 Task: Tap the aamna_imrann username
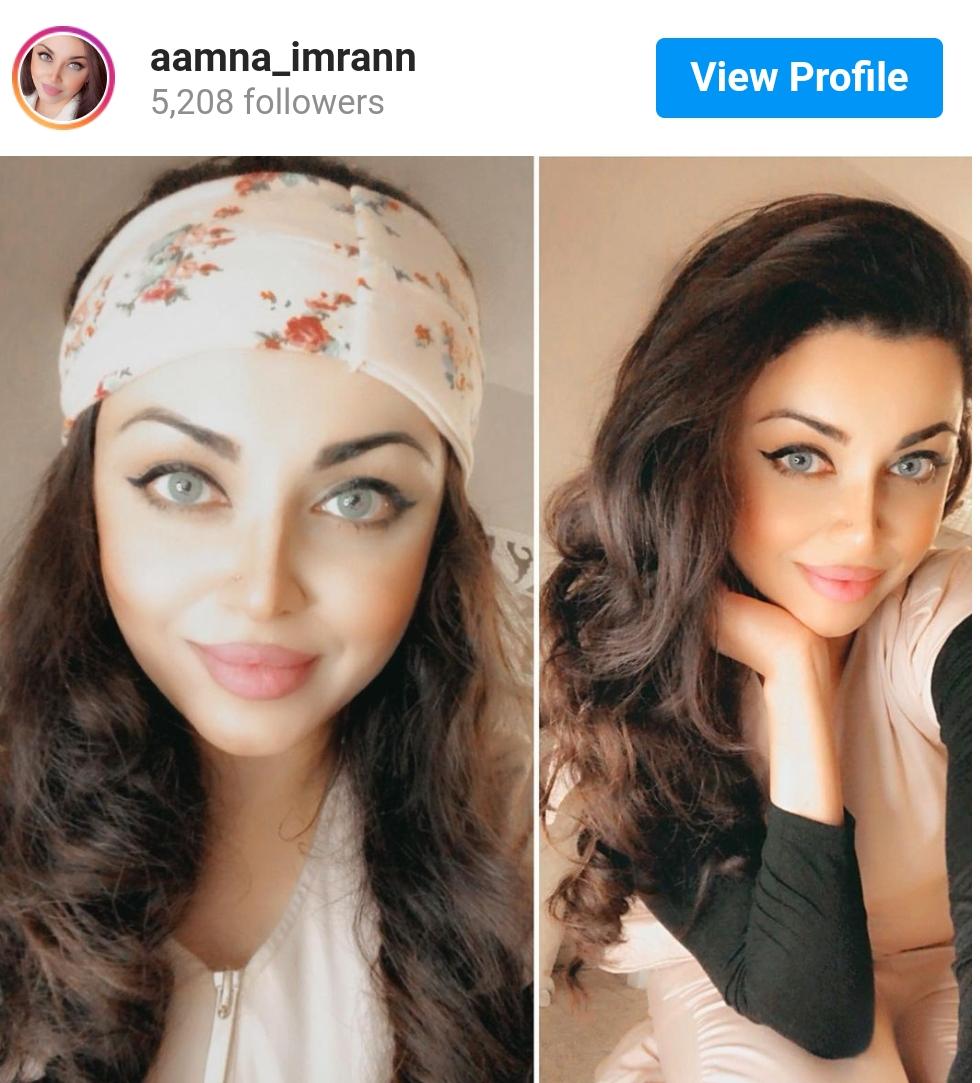(282, 58)
